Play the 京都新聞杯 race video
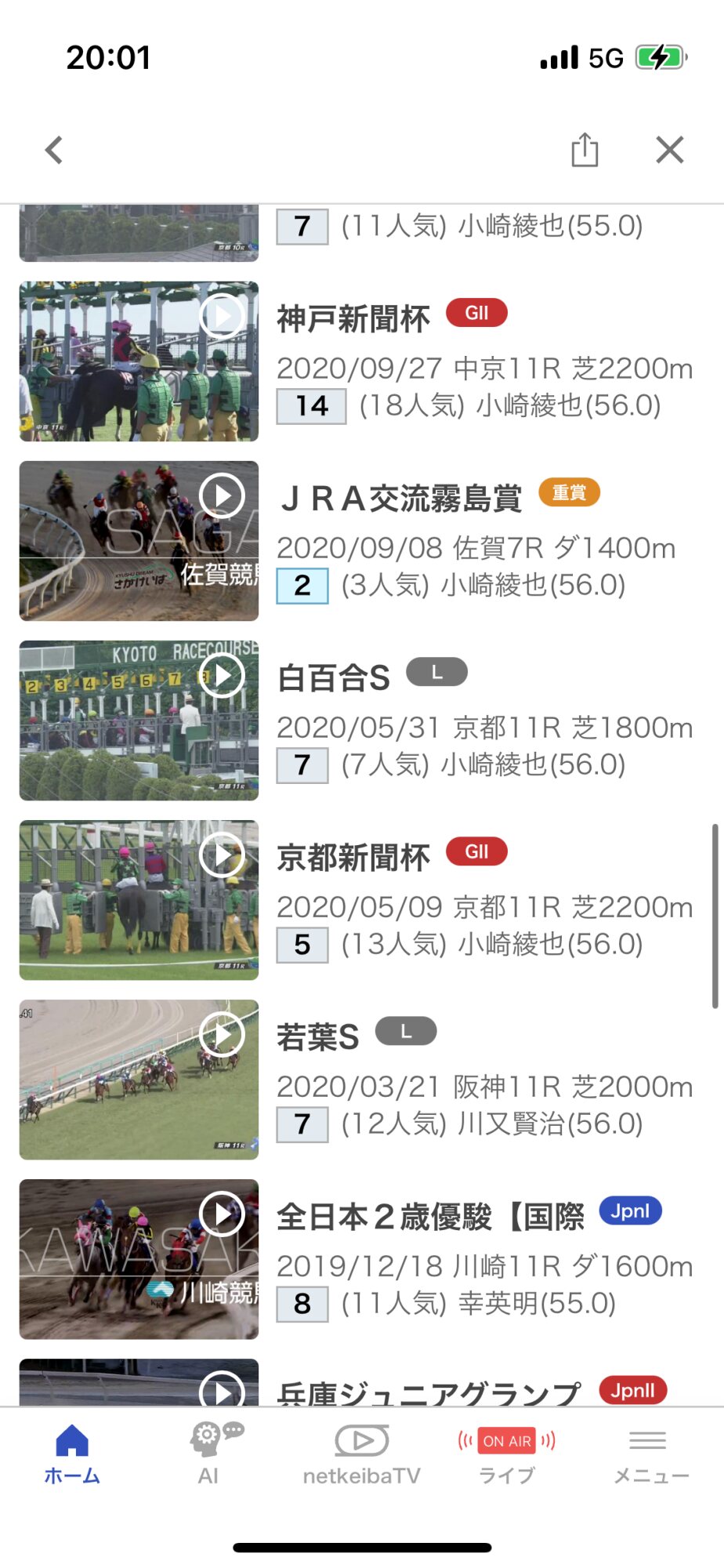Viewport: 724px width, 1568px height. (139, 900)
